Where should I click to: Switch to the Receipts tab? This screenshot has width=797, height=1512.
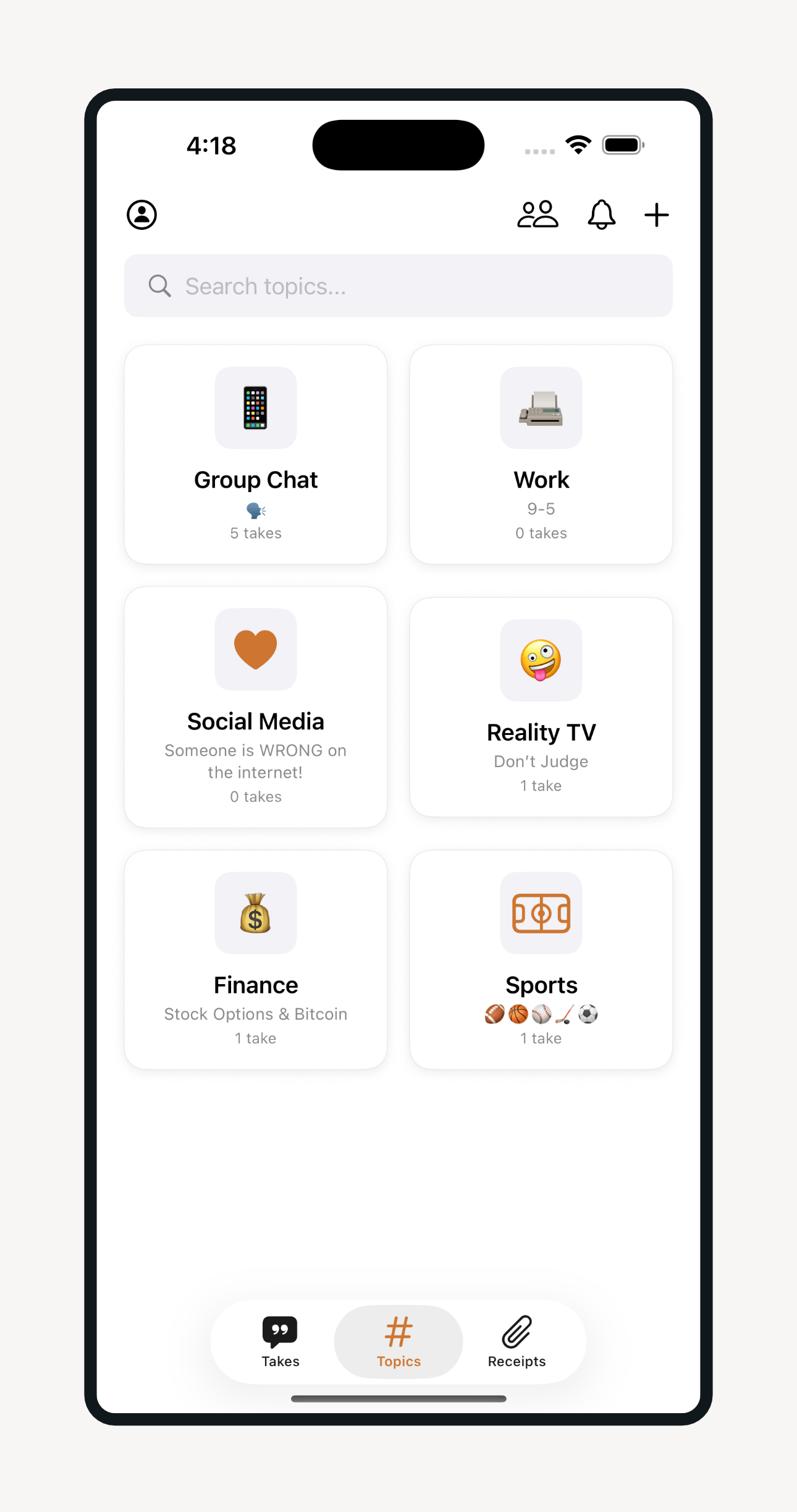point(517,1341)
